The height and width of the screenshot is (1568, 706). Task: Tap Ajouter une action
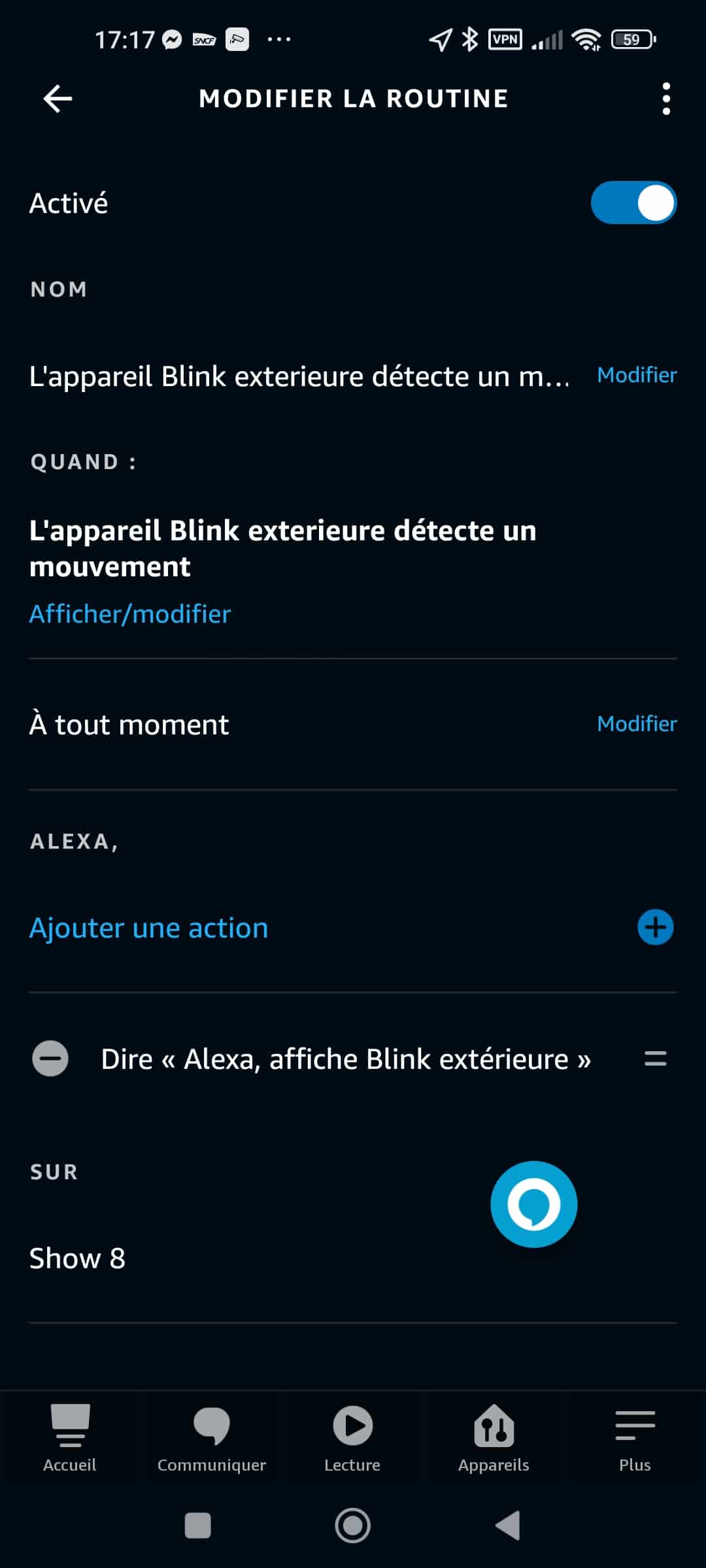pos(149,928)
